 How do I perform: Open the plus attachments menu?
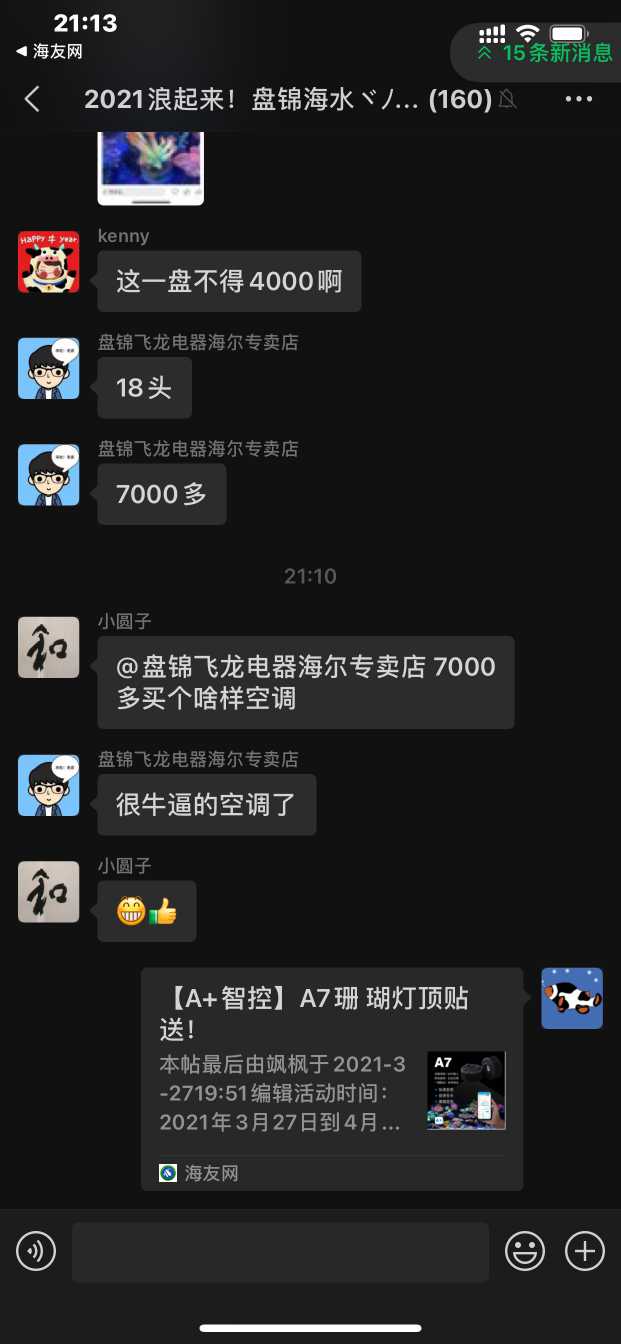coord(585,1251)
